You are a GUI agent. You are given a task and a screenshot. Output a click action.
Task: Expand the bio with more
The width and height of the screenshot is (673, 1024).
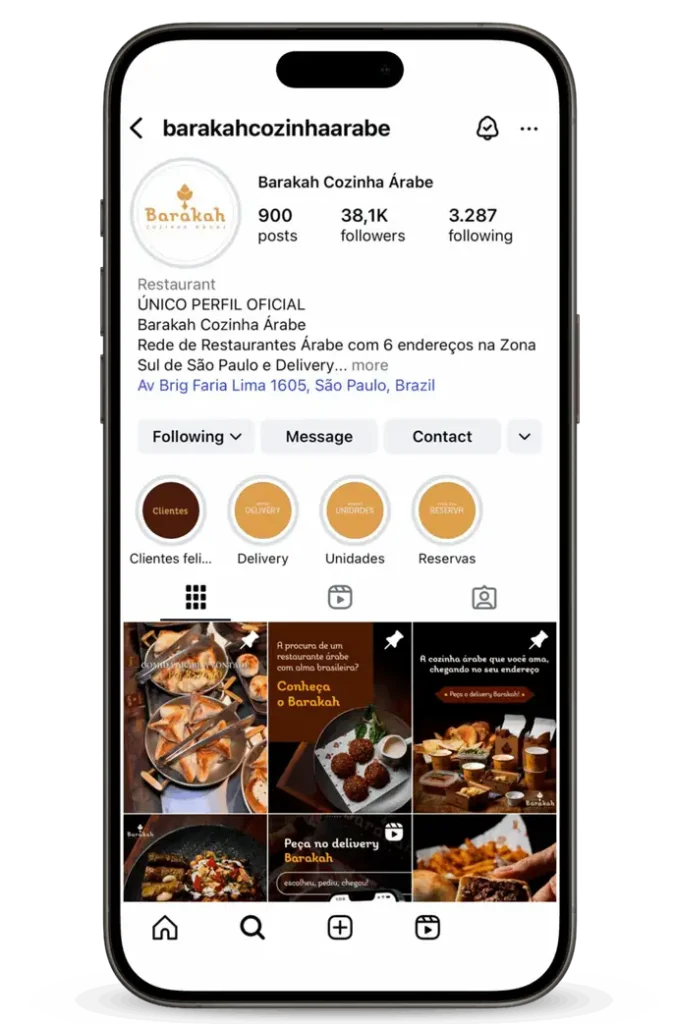370,365
